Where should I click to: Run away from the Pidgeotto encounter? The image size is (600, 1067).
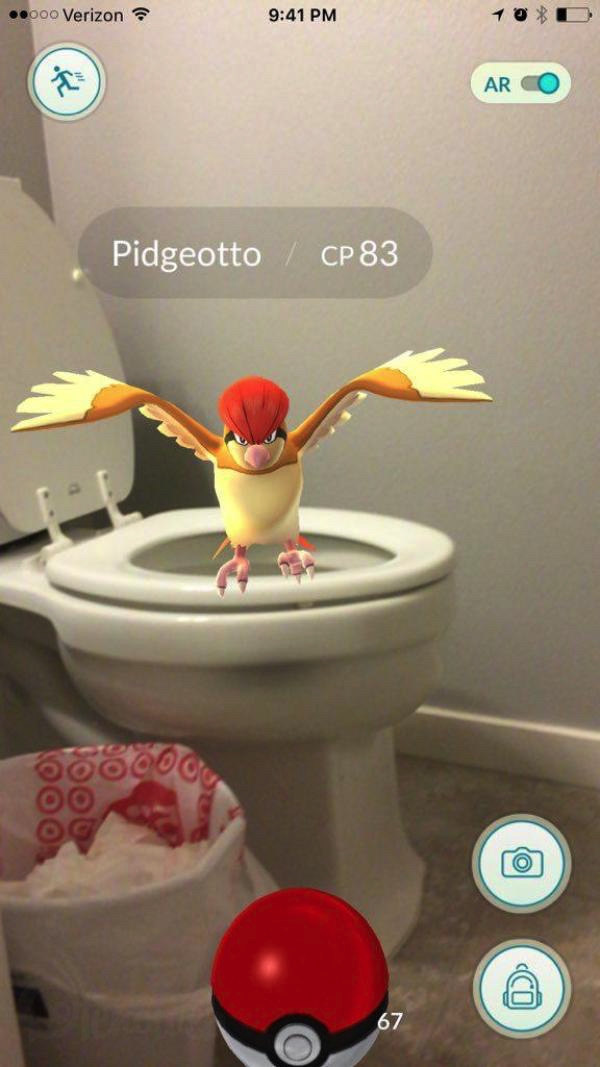pos(67,82)
